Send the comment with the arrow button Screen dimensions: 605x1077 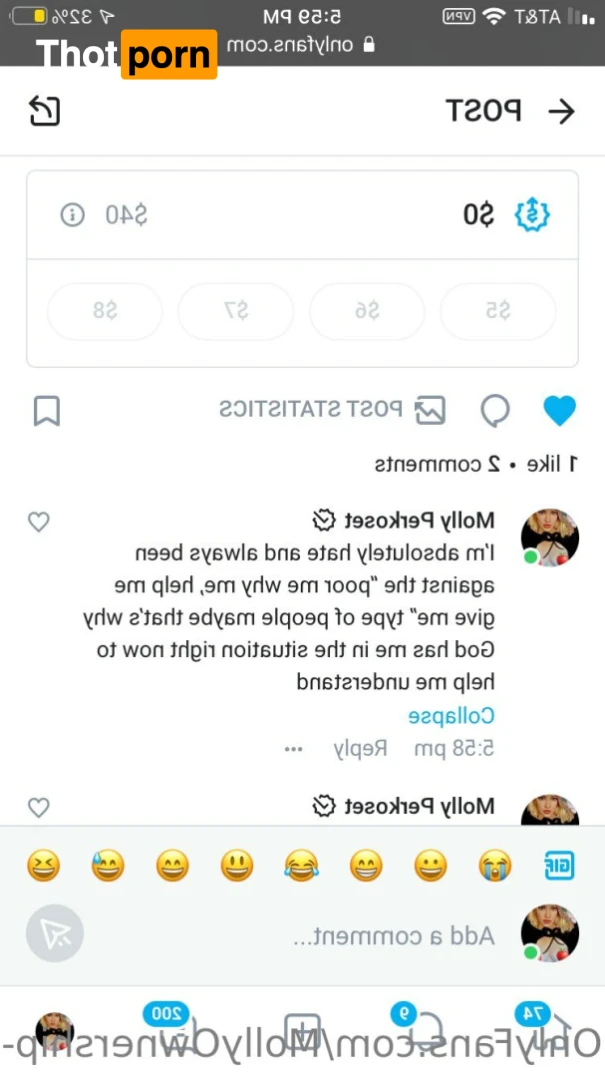[56, 934]
